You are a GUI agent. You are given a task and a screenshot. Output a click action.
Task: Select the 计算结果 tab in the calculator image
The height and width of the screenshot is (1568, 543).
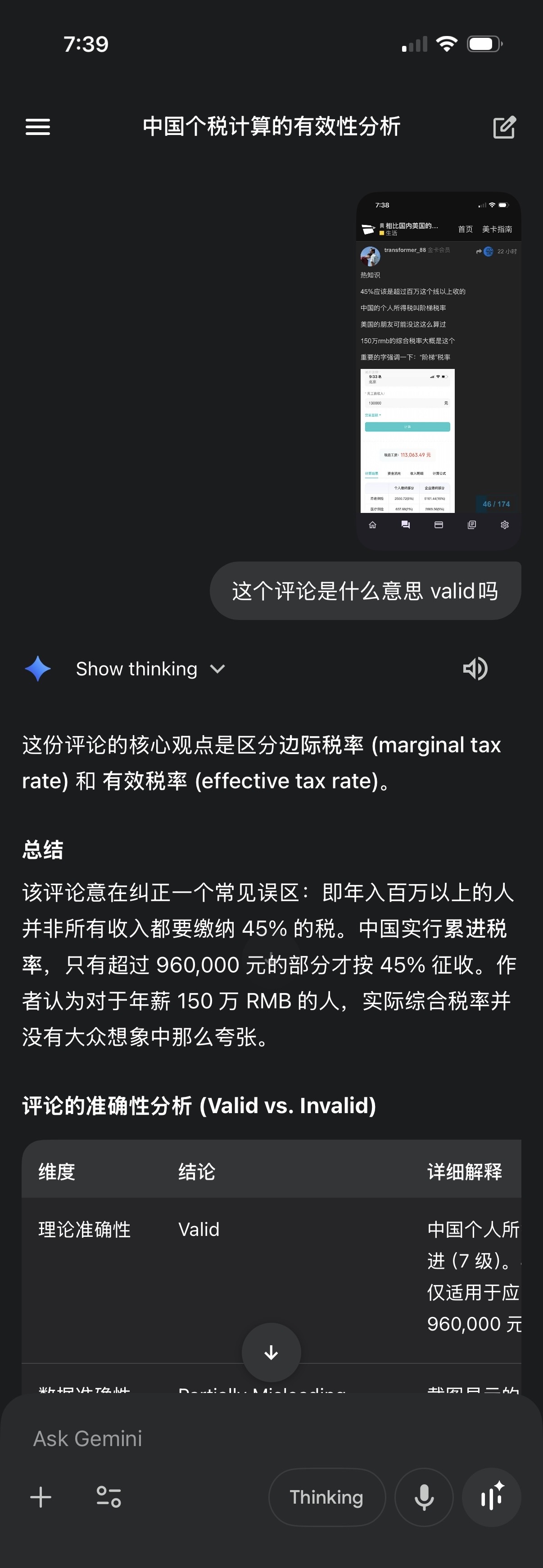pyautogui.click(x=371, y=474)
